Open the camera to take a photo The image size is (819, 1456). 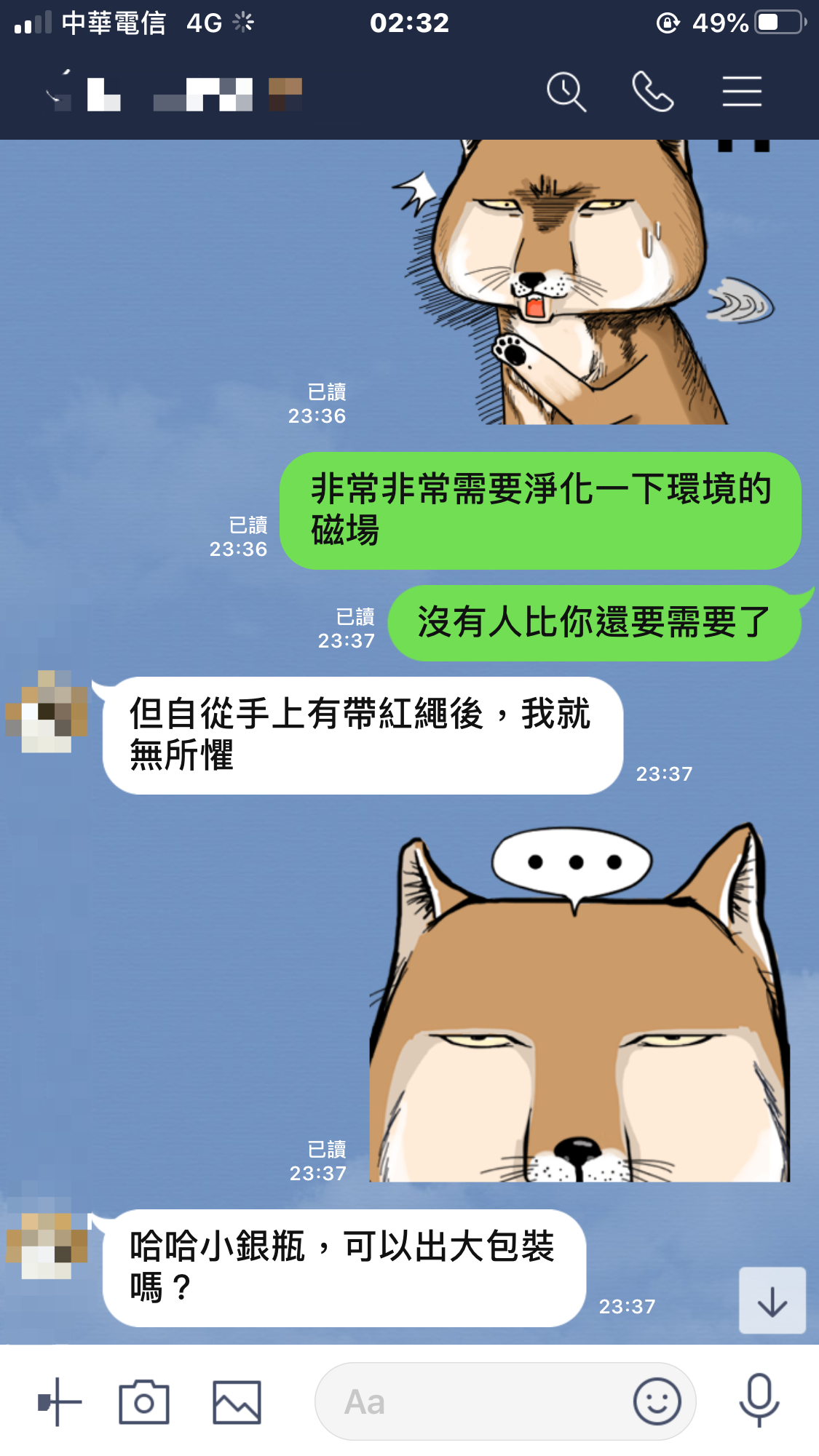(x=144, y=1401)
